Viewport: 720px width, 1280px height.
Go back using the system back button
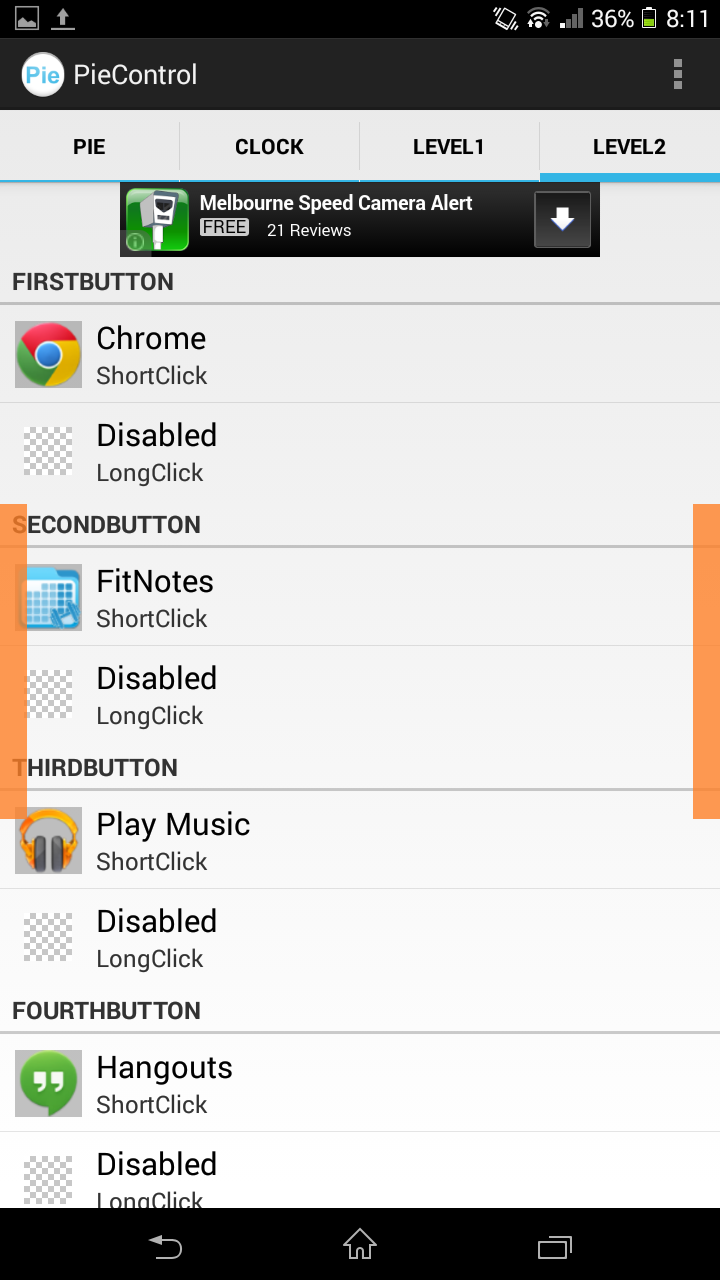tap(166, 1245)
